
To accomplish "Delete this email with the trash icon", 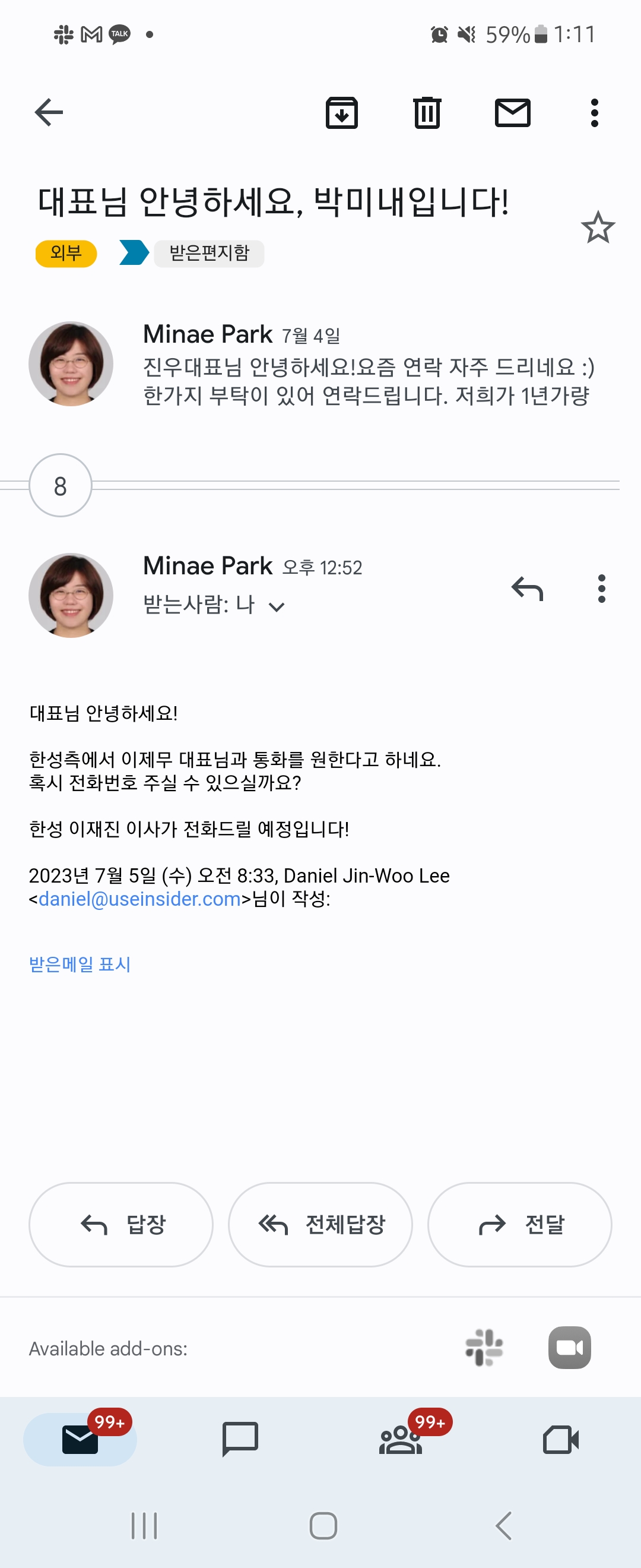I will click(x=427, y=113).
